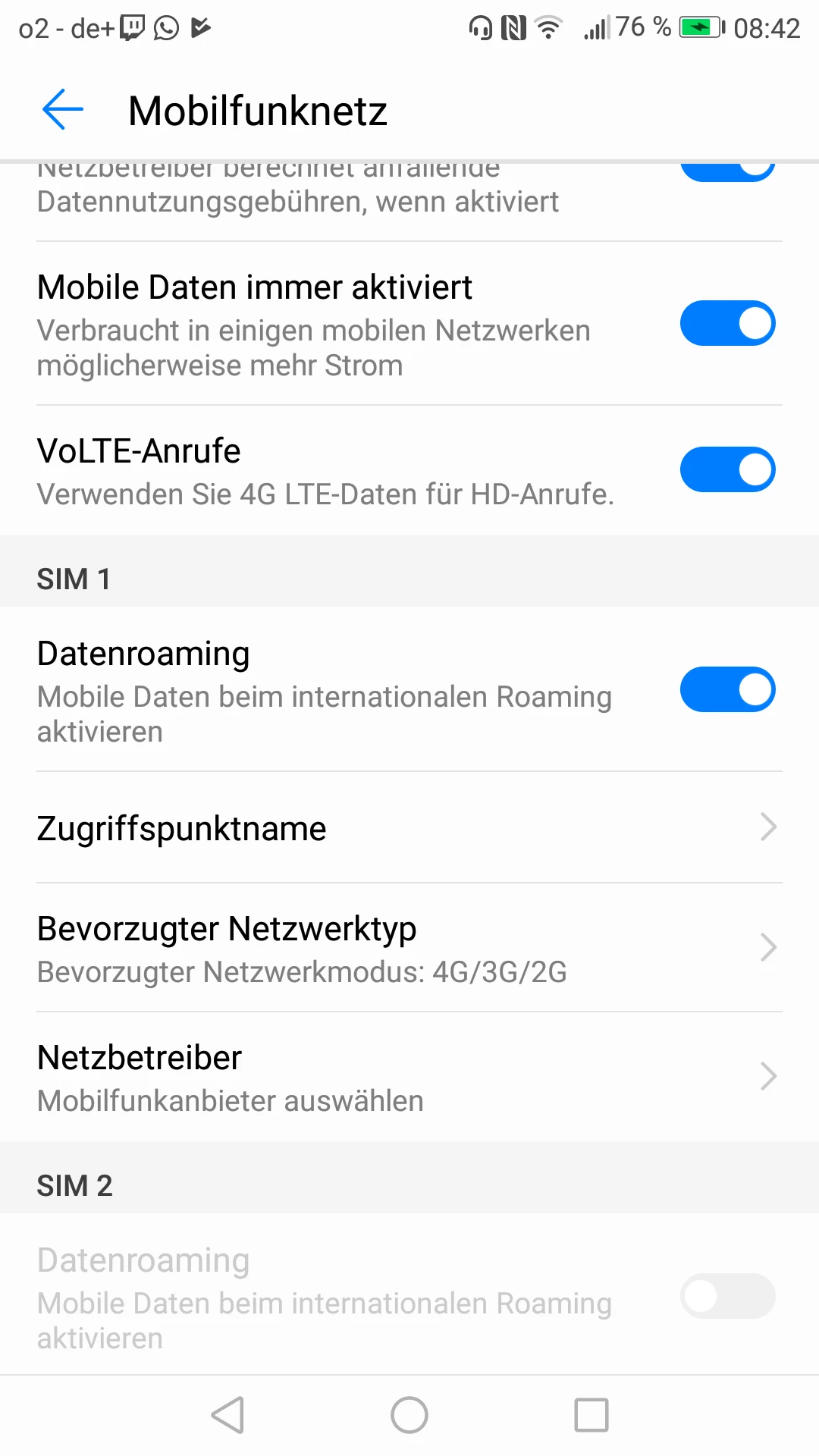Tap the system home button
The image size is (819, 1456).
[409, 1415]
